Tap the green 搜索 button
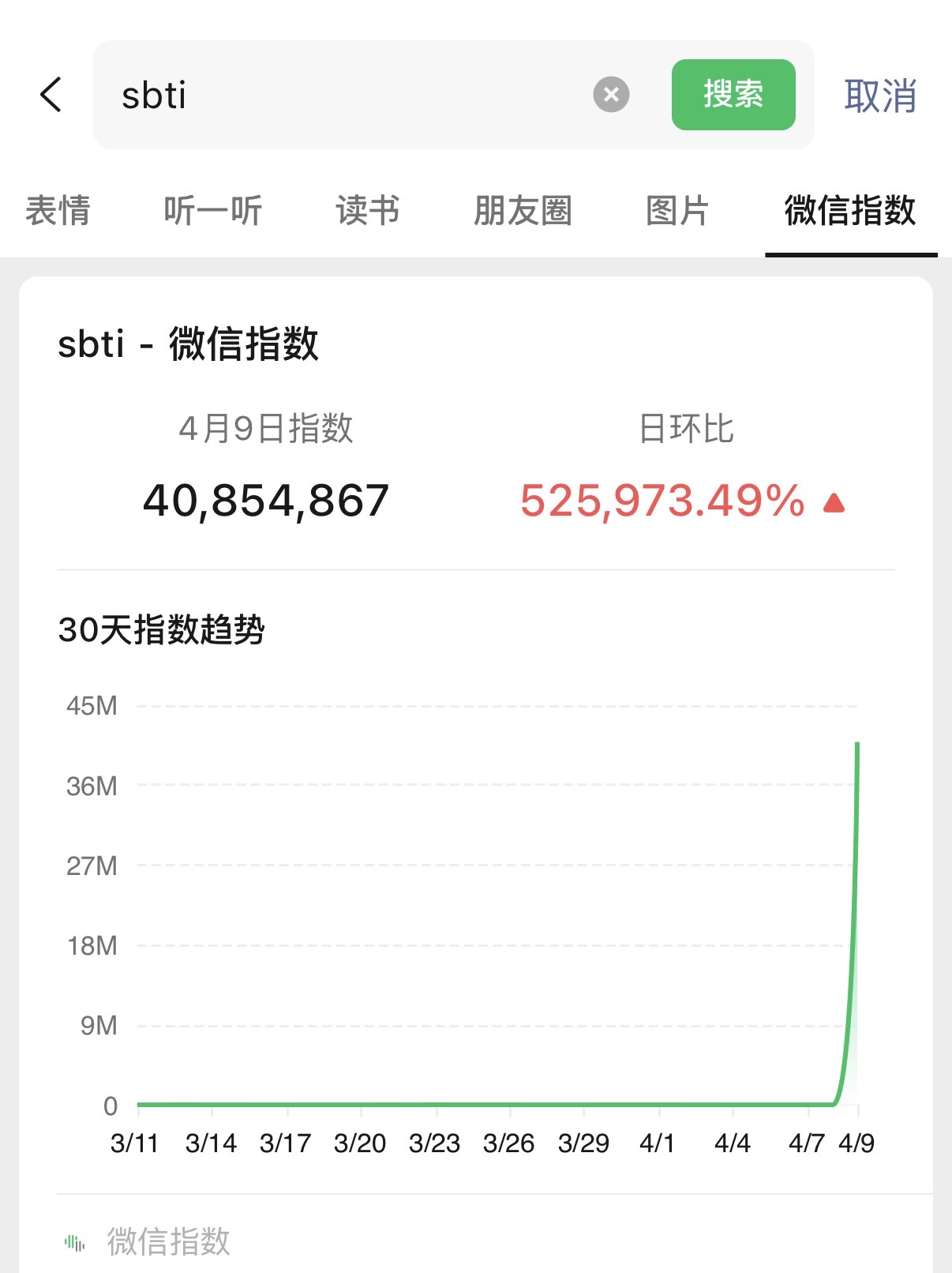 (x=733, y=95)
